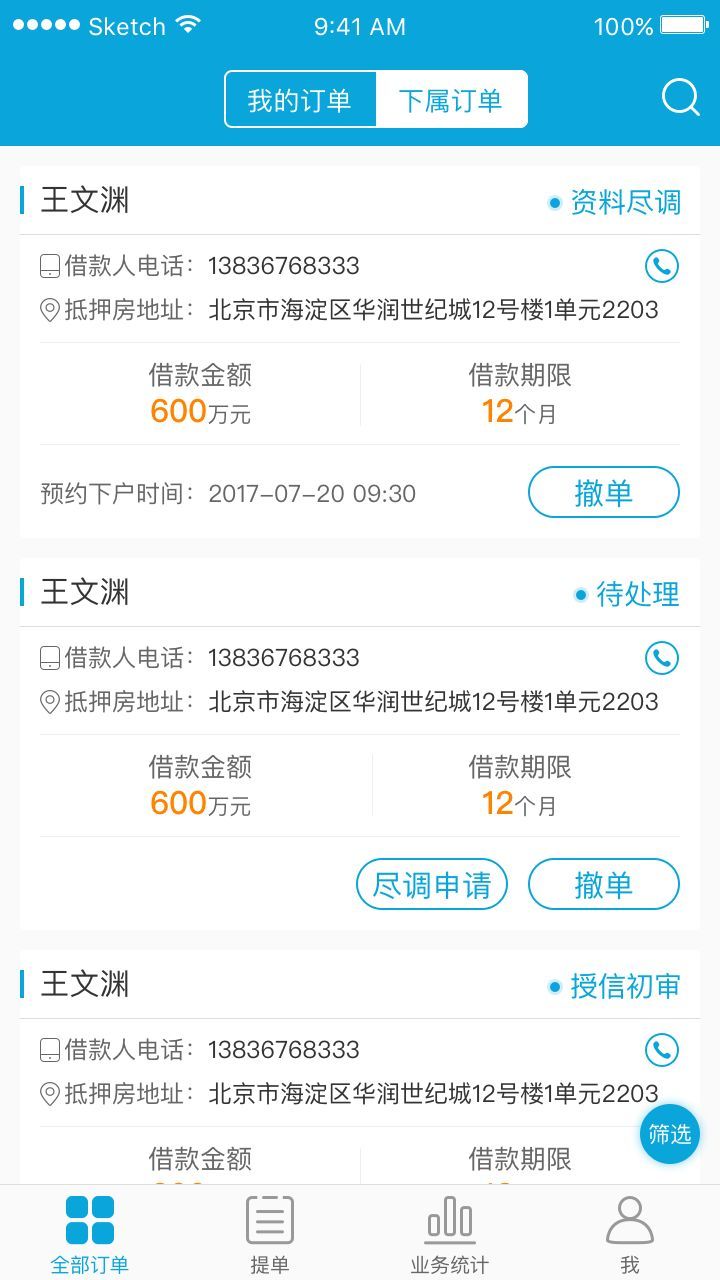Screen dimensions: 720x1280
Task: Open the 授信初审 order card
Action: (300, 985)
